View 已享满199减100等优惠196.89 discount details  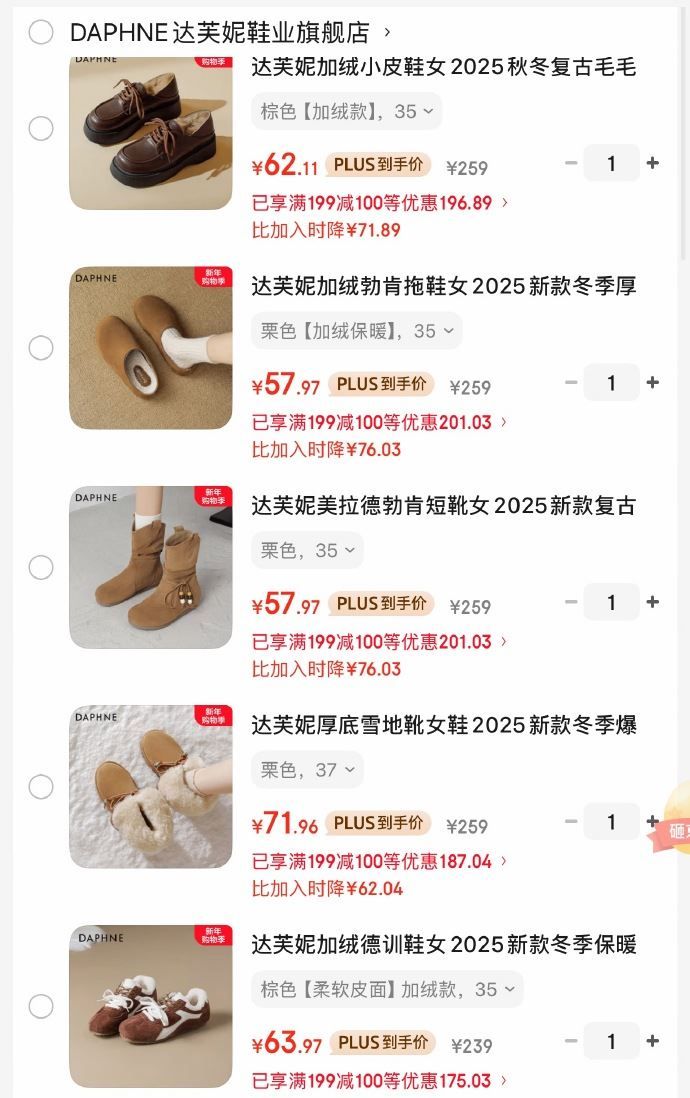click(x=380, y=203)
